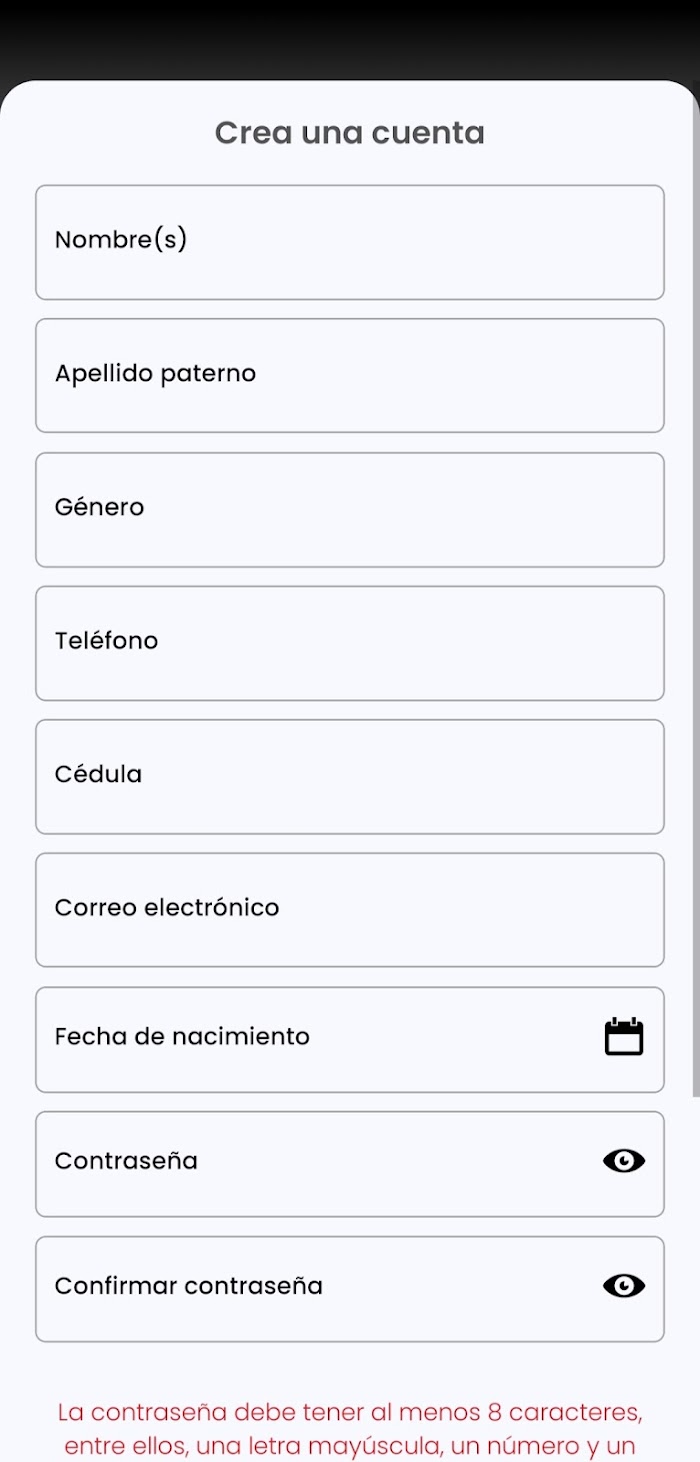Select the Contraseña password field
This screenshot has width=700, height=1462.
coord(350,1164)
